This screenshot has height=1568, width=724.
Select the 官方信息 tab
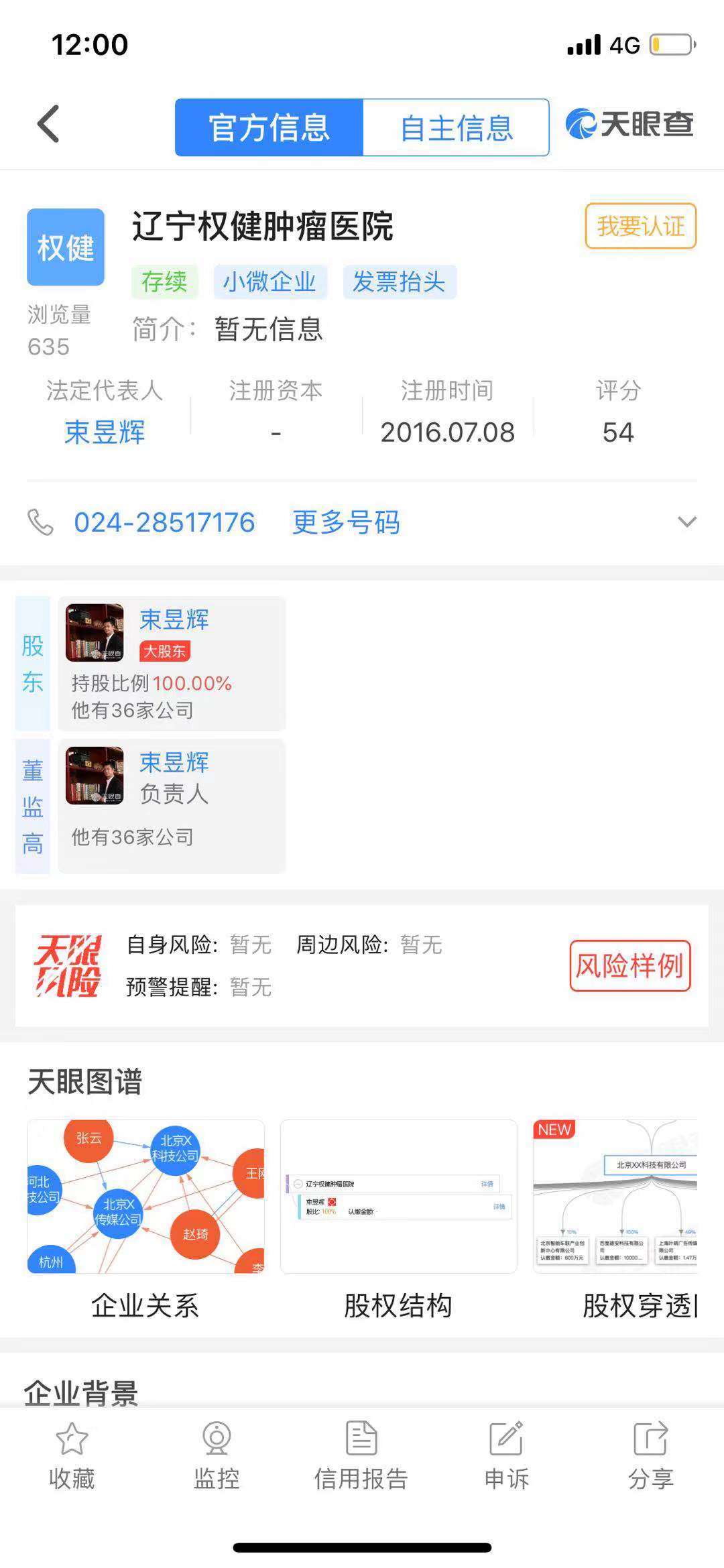pyautogui.click(x=268, y=128)
